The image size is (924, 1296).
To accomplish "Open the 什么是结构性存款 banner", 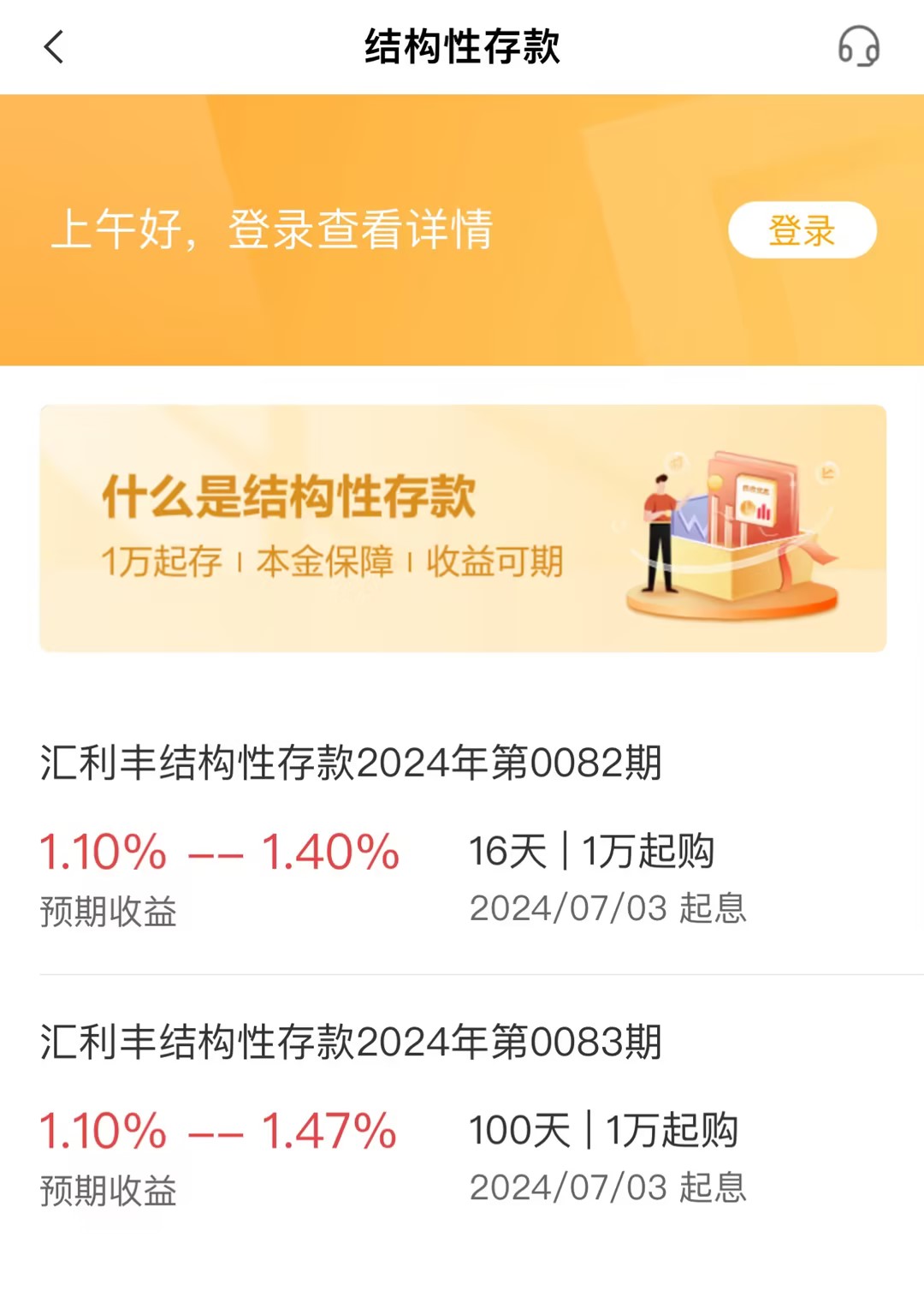I will click(x=462, y=528).
